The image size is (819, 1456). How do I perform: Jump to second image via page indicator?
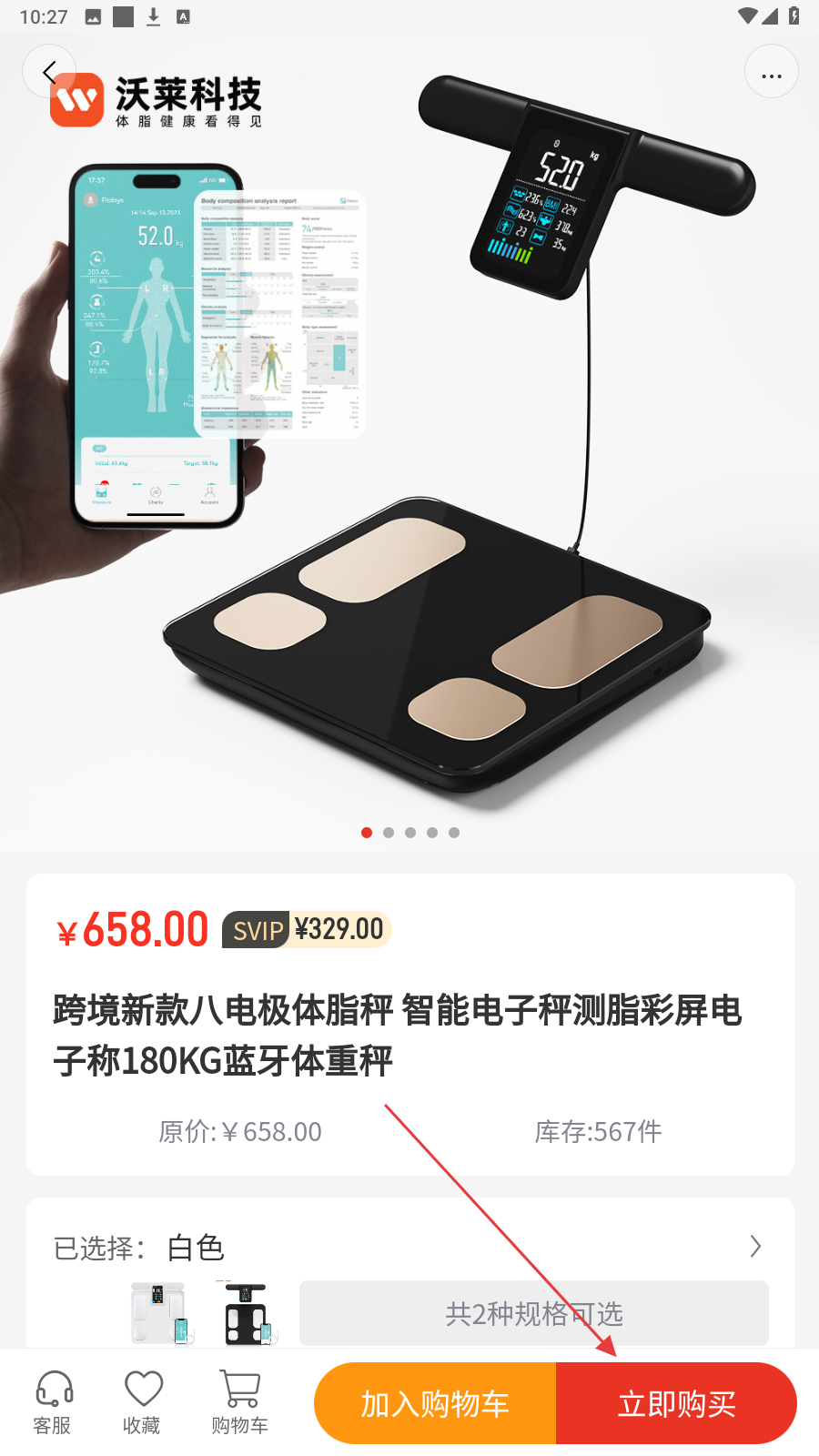point(389,833)
